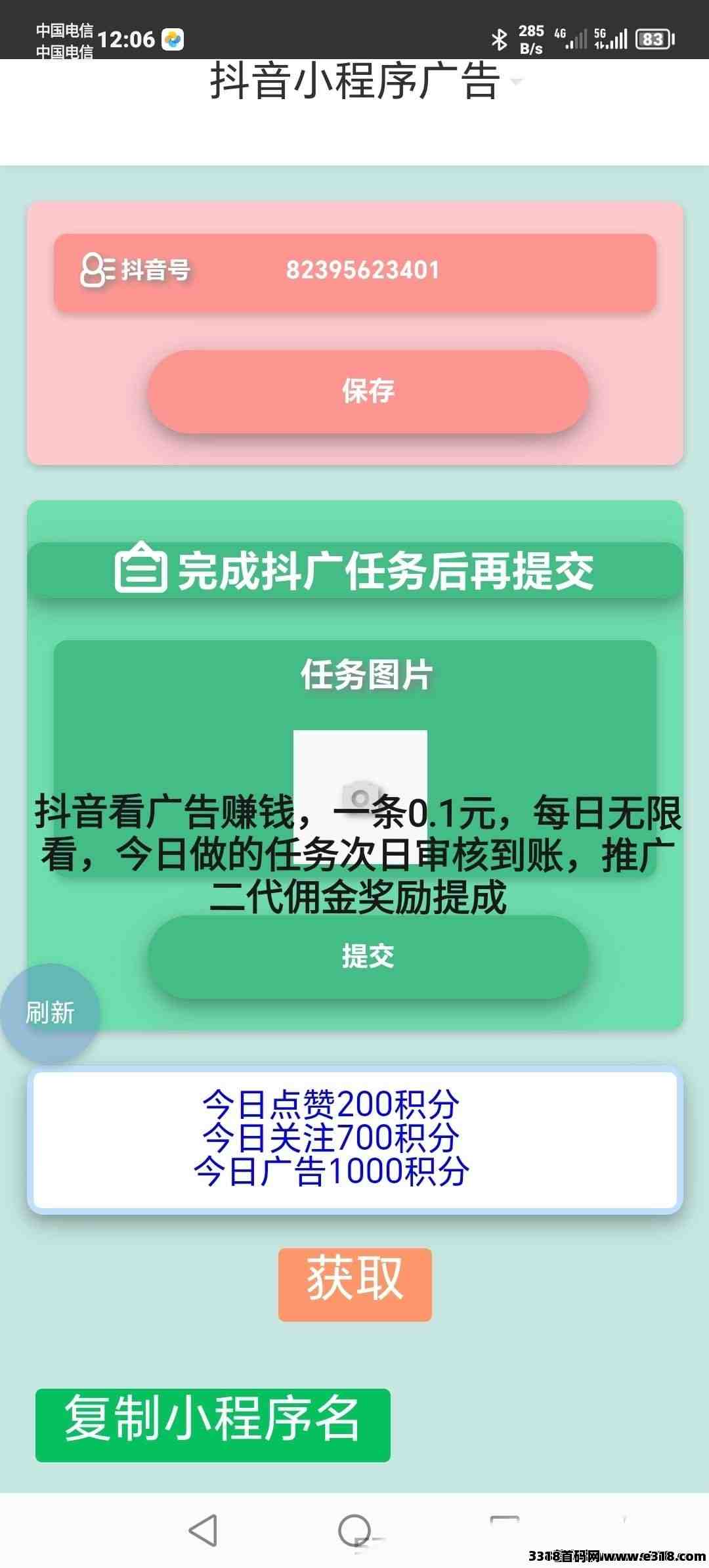Submit the task with 提交 button
This screenshot has width=709, height=1568.
pos(368,957)
